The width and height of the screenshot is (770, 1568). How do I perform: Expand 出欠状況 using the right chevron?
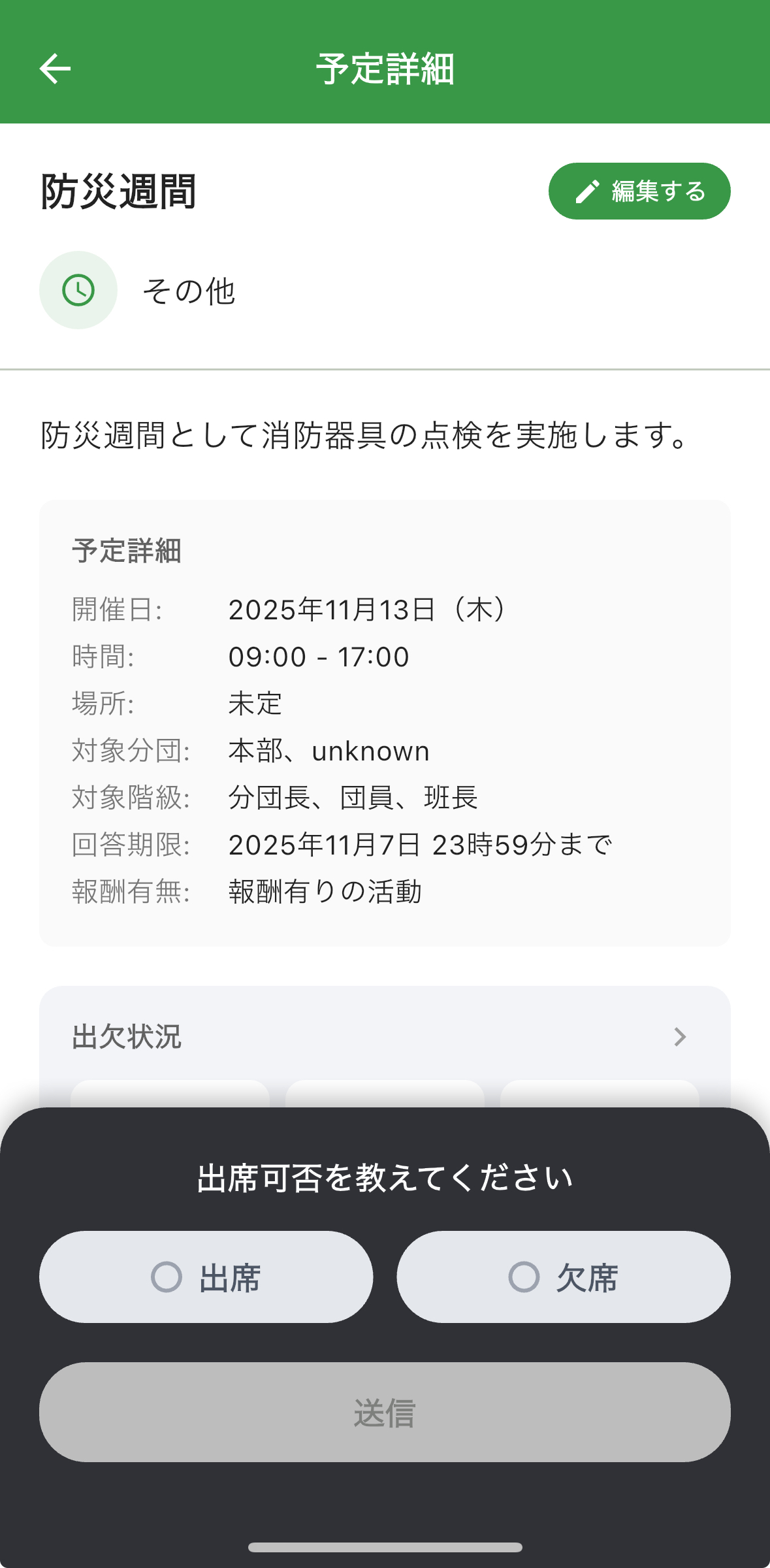(x=679, y=1037)
